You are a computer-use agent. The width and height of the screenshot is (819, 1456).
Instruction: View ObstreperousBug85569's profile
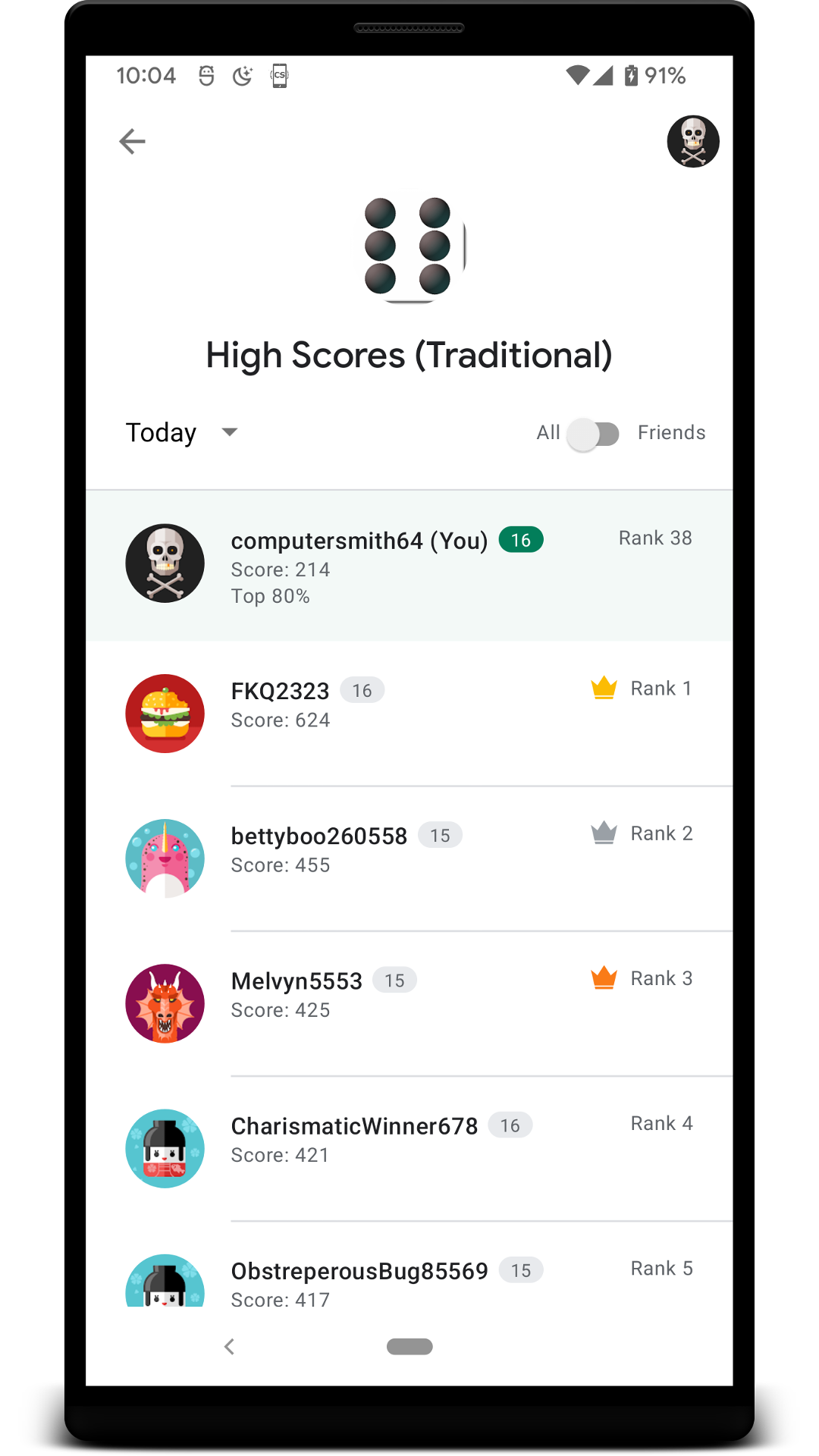[x=409, y=1282]
